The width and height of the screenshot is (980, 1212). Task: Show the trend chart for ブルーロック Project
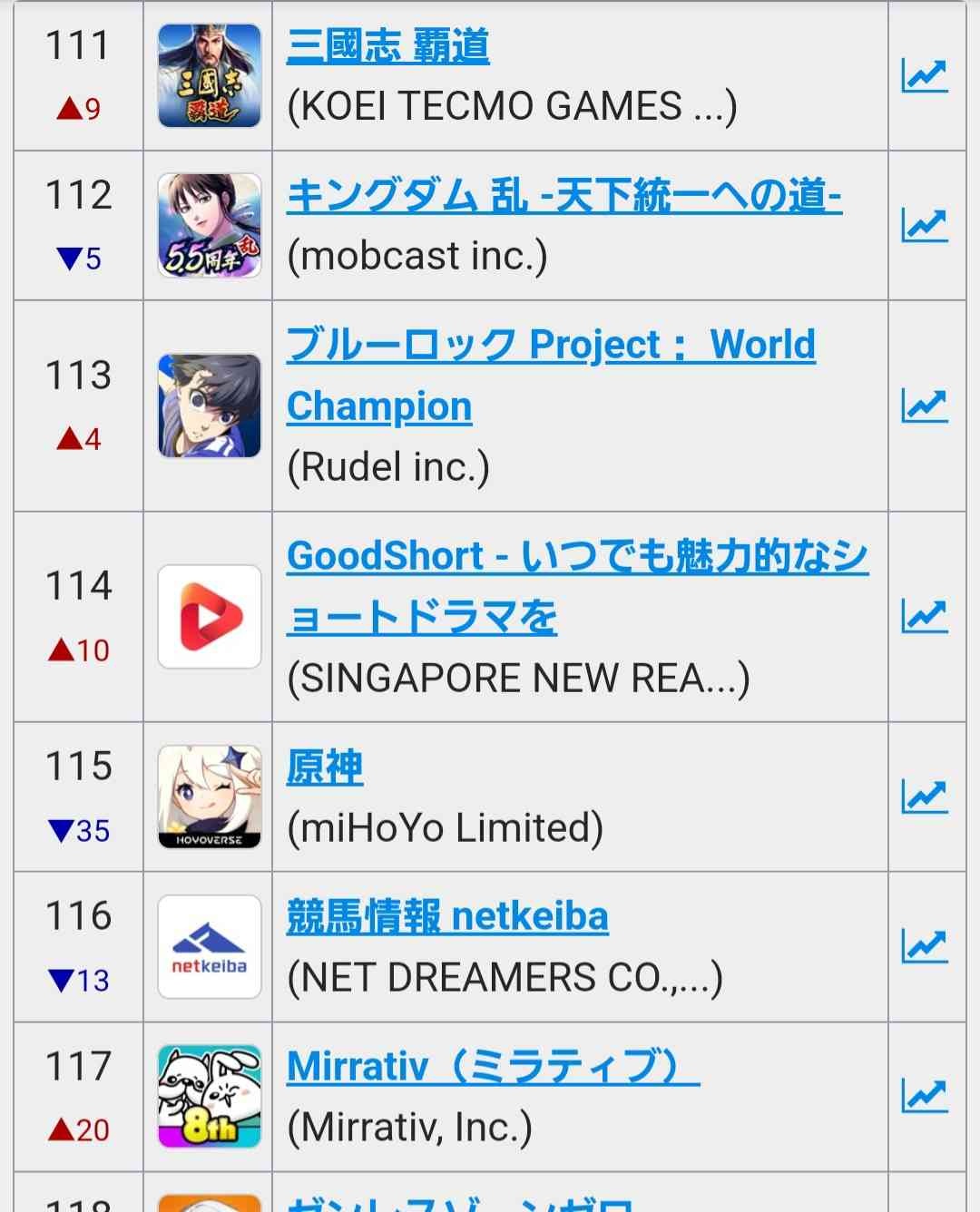point(924,406)
